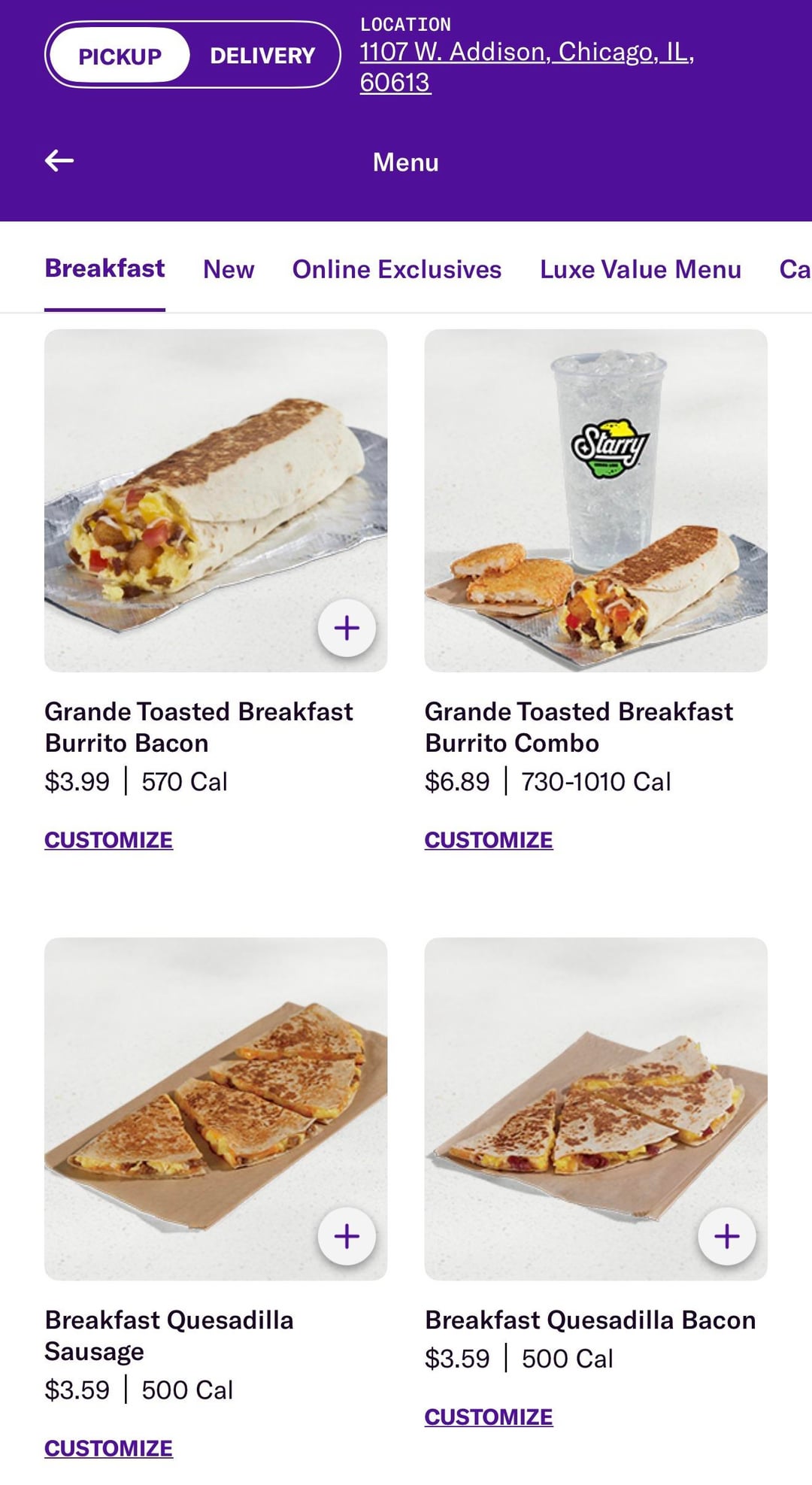This screenshot has width=812, height=1485.
Task: Add Breakfast Quesadilla Bacon to order
Action: click(x=726, y=1236)
